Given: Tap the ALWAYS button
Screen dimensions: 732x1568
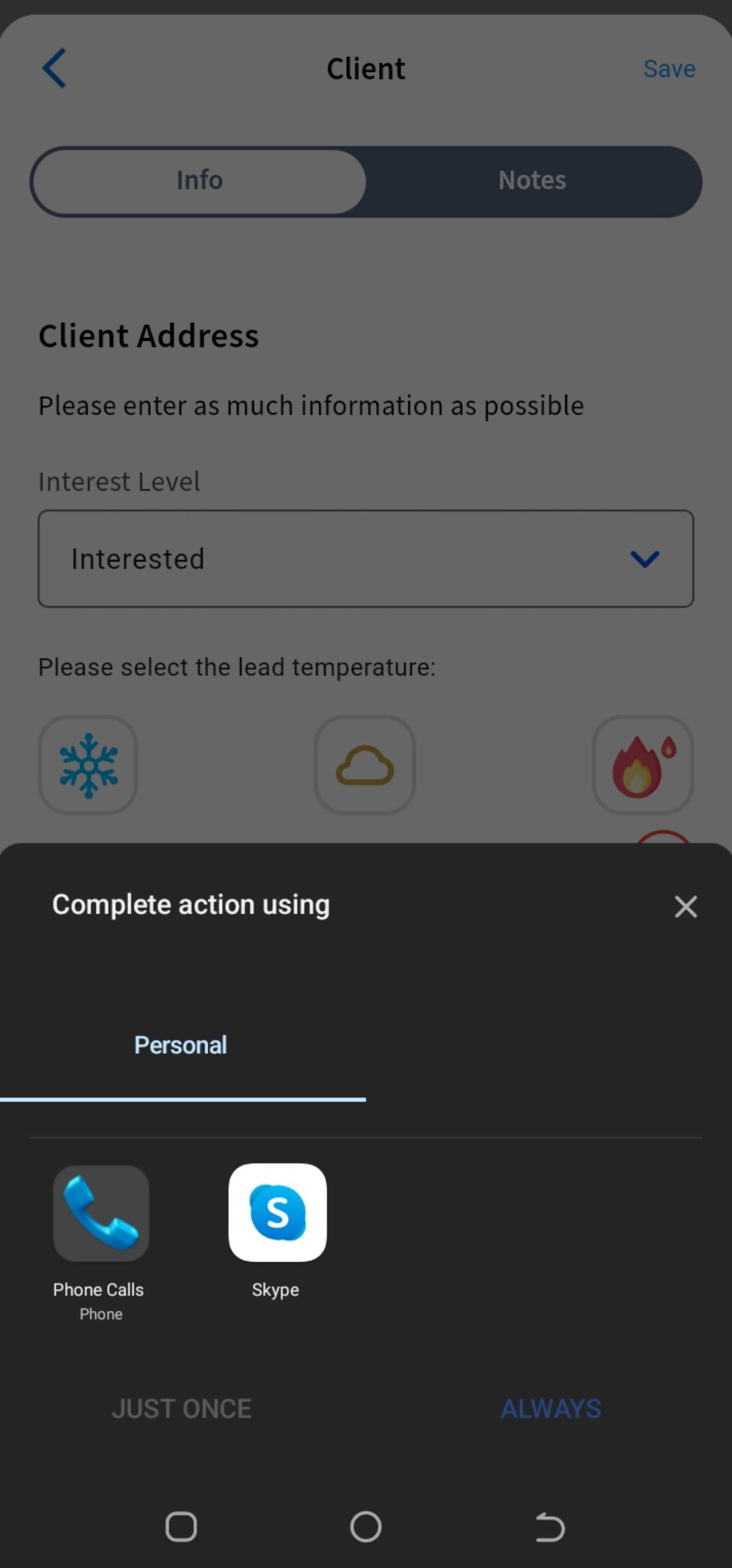Looking at the screenshot, I should pos(550,1409).
